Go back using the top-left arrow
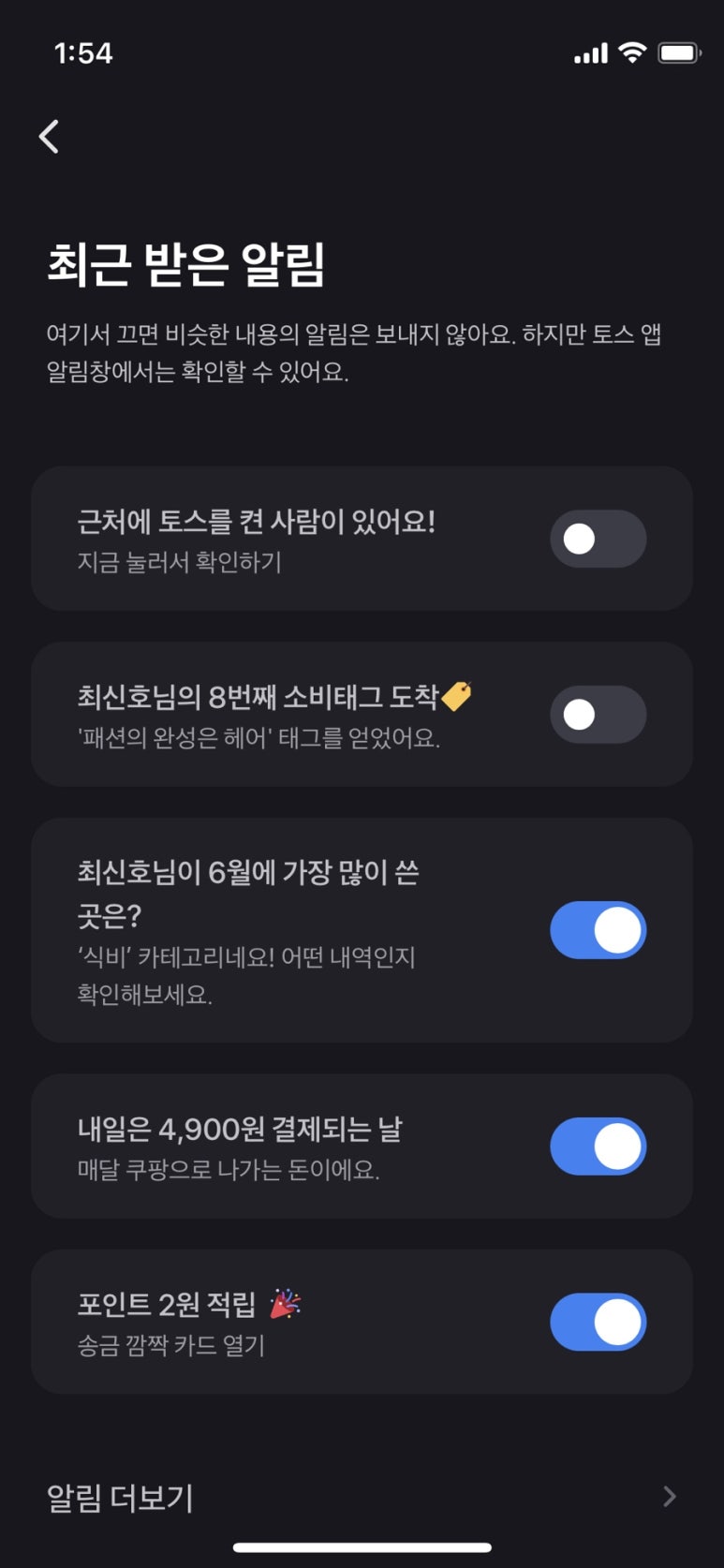This screenshot has height=1568, width=724. 49,137
